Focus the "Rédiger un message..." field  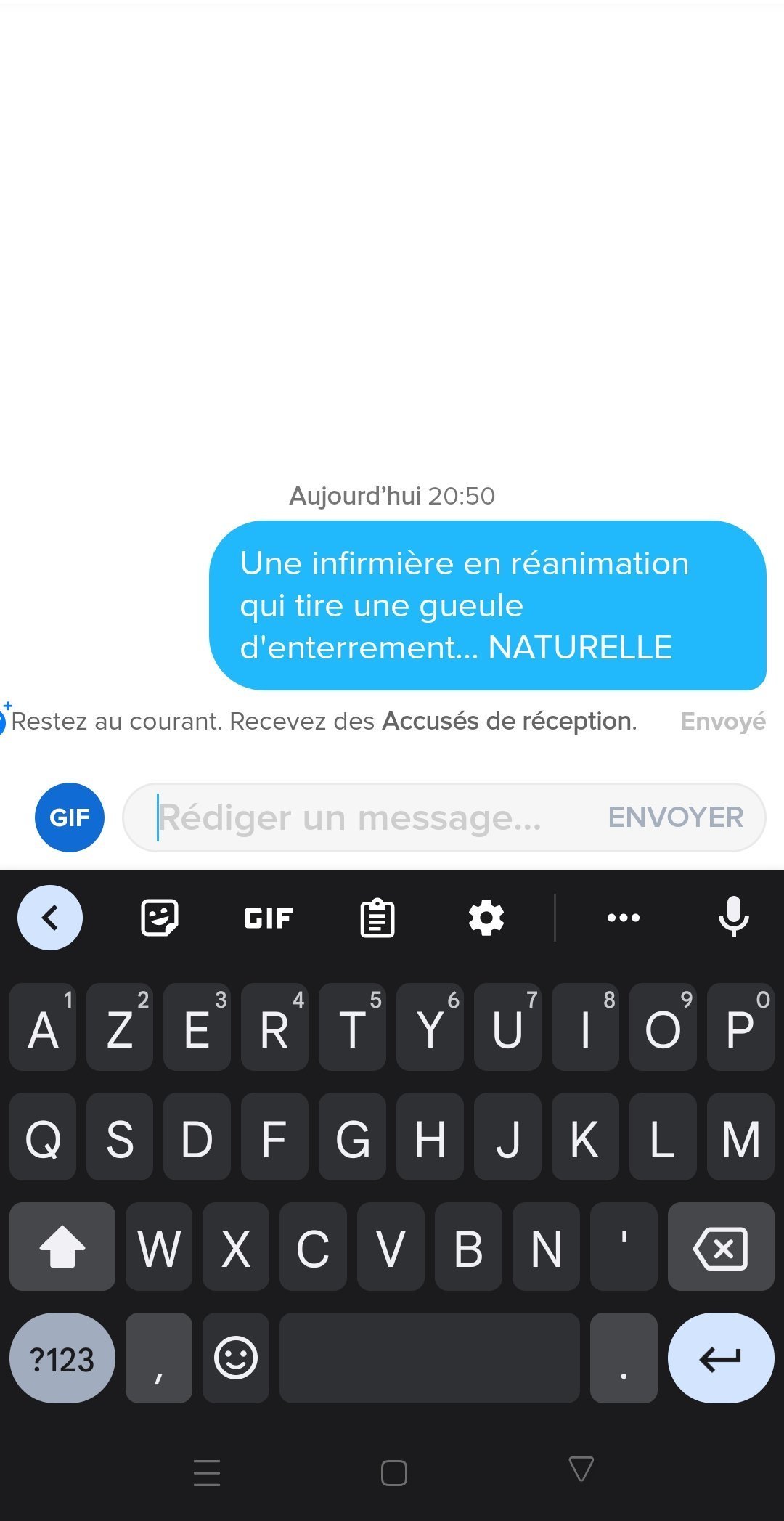(x=363, y=817)
